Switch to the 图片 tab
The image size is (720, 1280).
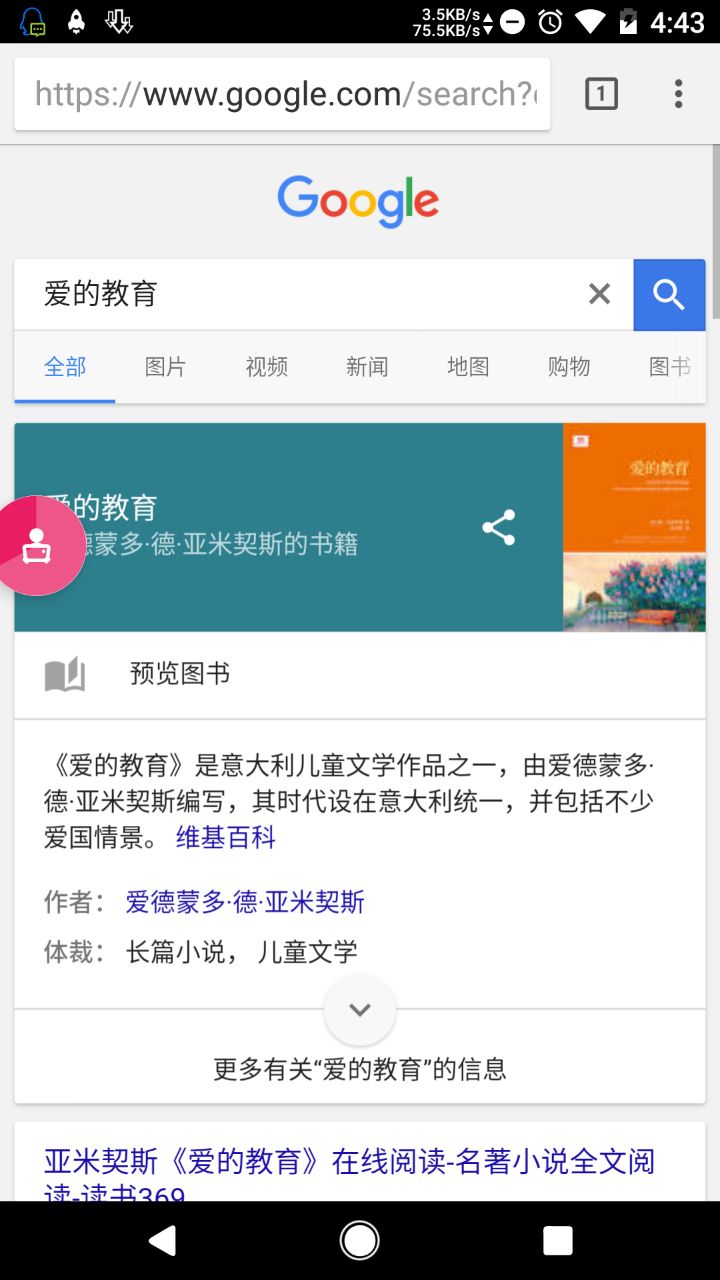click(x=165, y=367)
